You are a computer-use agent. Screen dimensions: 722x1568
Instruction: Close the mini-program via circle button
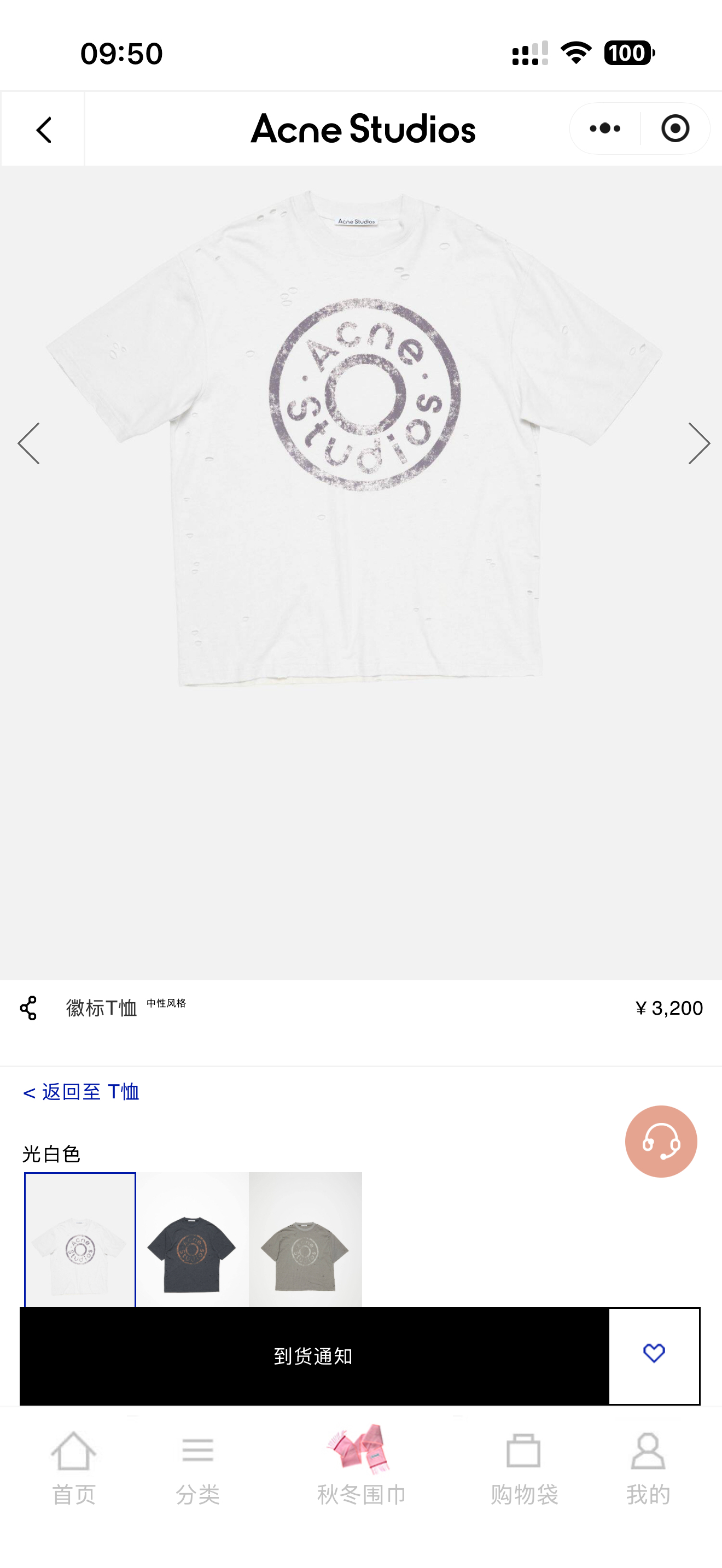(676, 128)
